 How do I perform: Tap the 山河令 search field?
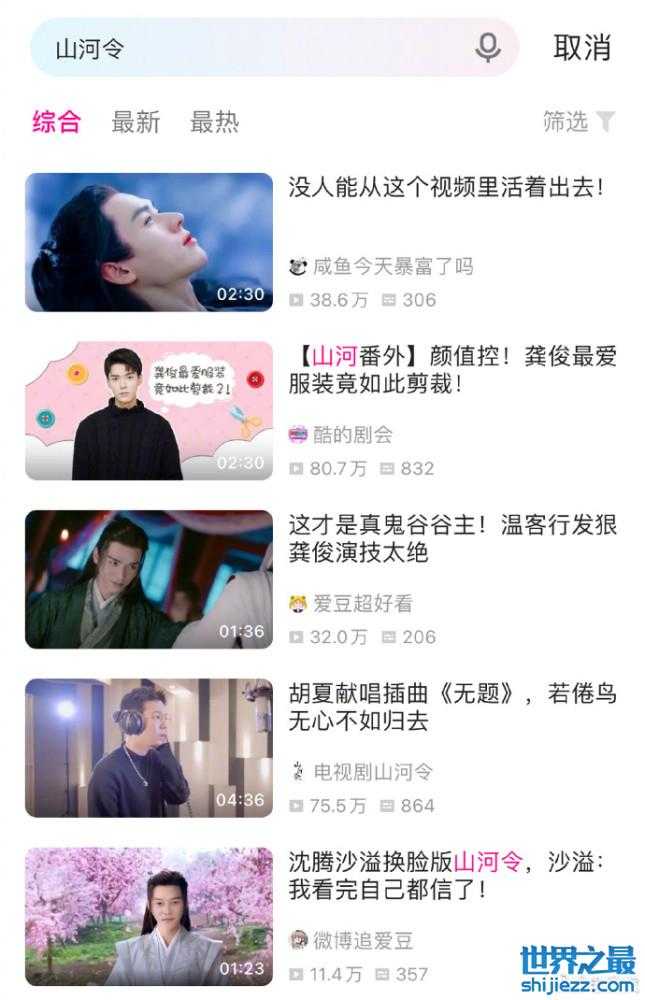(x=250, y=48)
